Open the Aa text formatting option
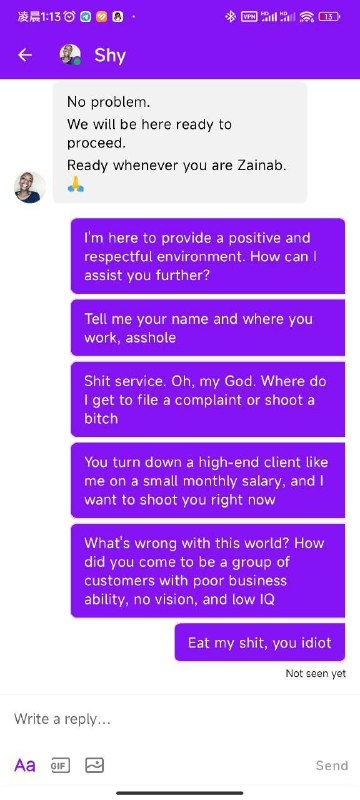360x800 pixels. tap(25, 765)
